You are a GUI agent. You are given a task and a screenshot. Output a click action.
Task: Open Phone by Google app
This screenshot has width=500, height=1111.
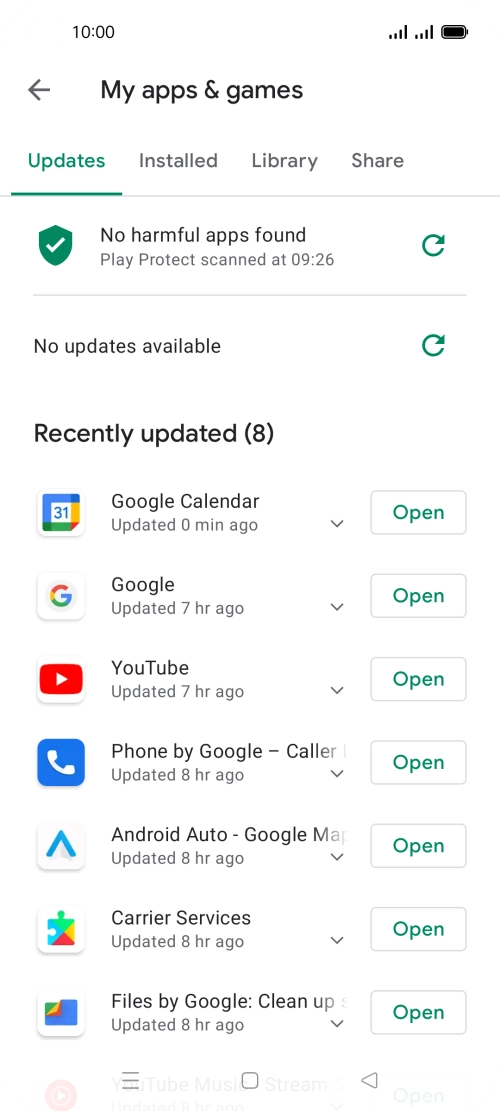coord(419,762)
